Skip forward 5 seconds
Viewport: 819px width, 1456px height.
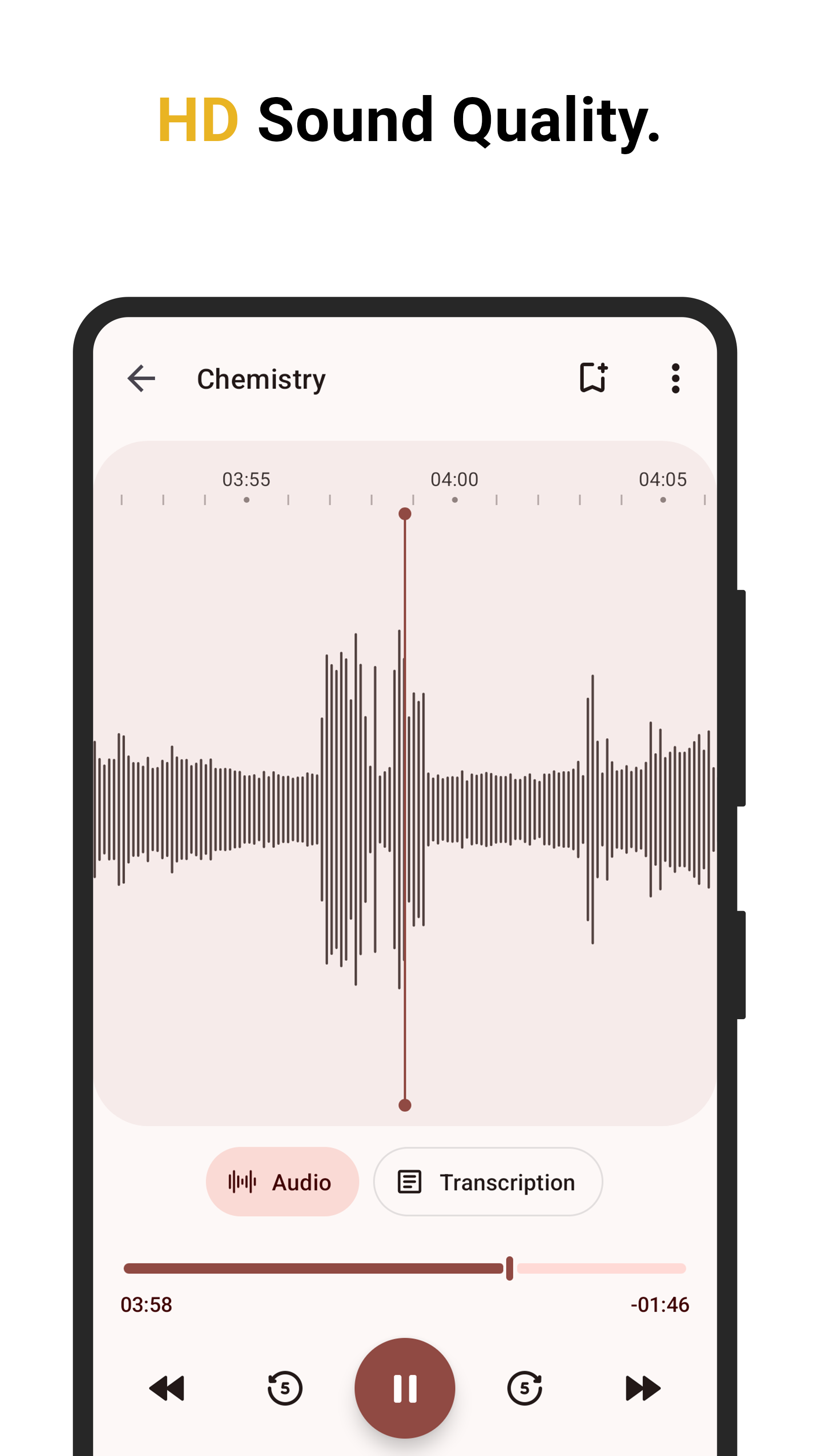tap(526, 1389)
